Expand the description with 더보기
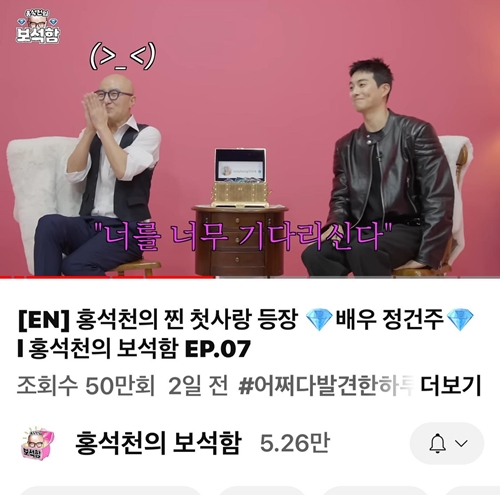The height and width of the screenshot is (495, 500). 450,386
